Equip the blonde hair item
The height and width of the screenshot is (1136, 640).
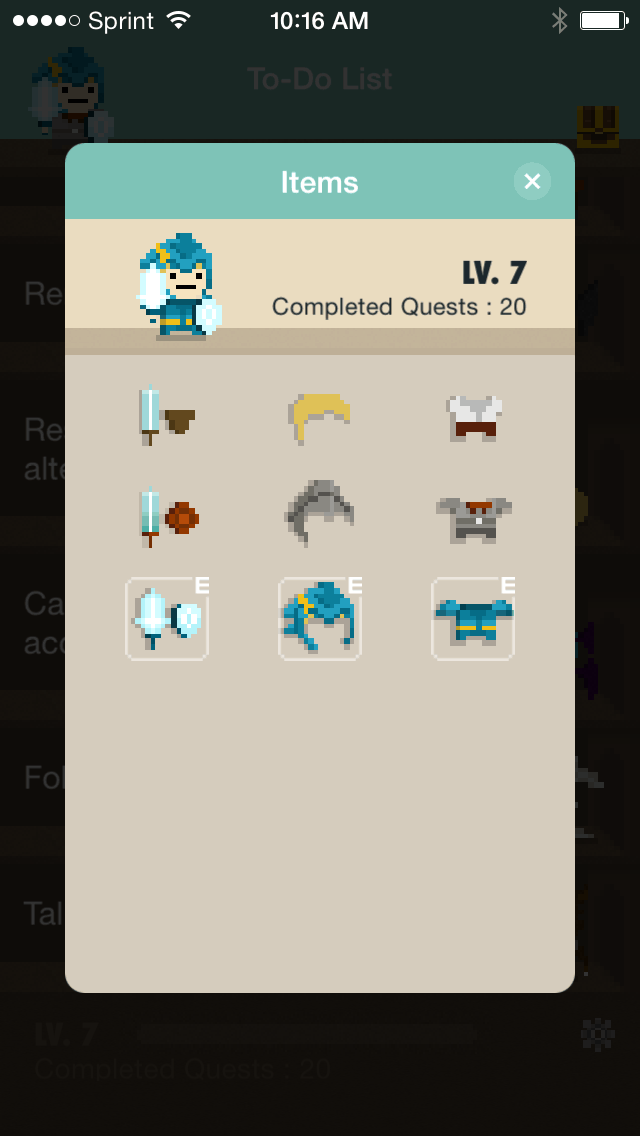[x=319, y=417]
